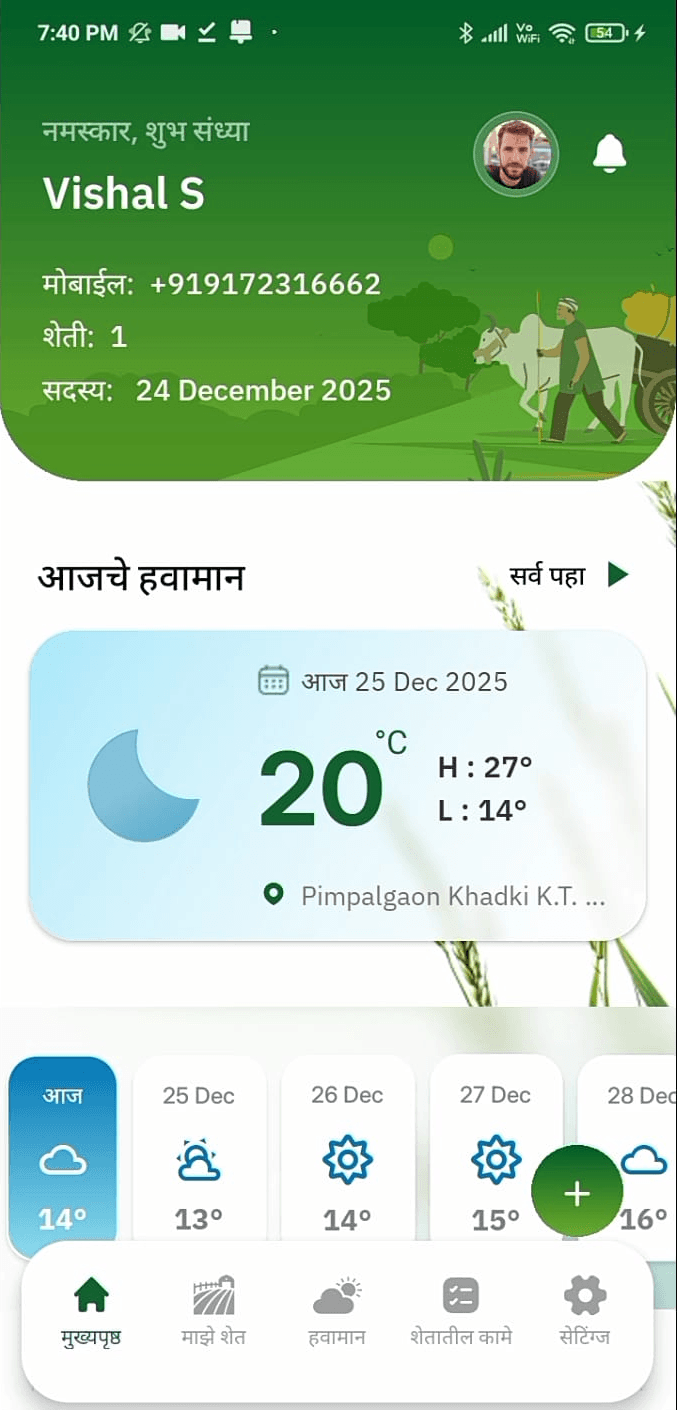Switch to the माझे शेत tab
Image resolution: width=677 pixels, height=1410 pixels.
click(x=214, y=1311)
